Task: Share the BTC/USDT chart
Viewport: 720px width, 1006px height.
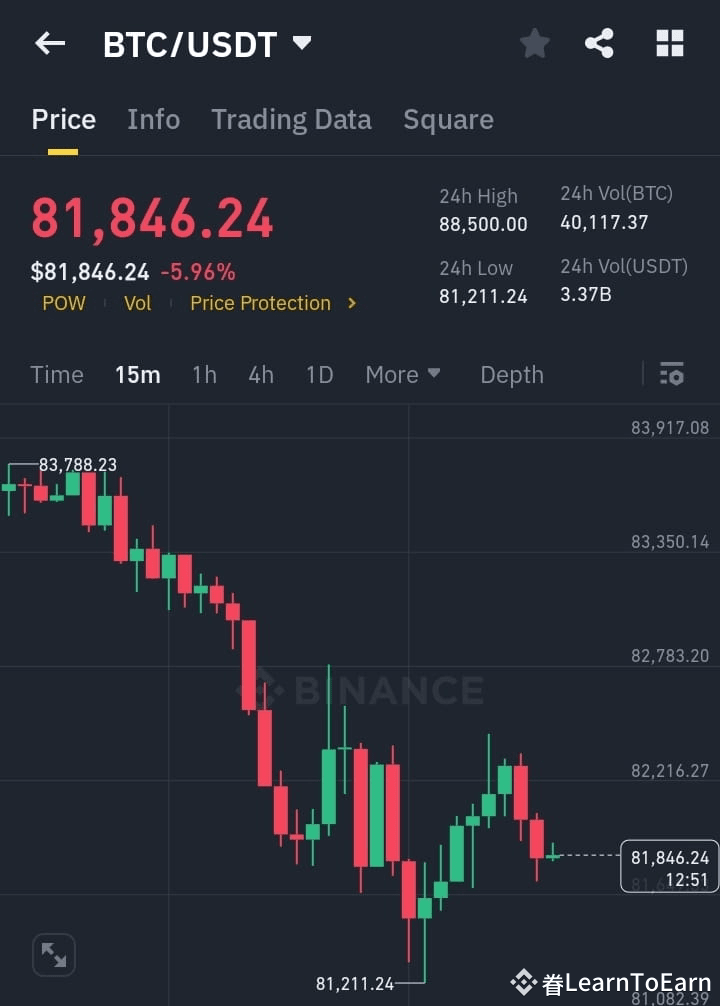Action: (x=599, y=43)
